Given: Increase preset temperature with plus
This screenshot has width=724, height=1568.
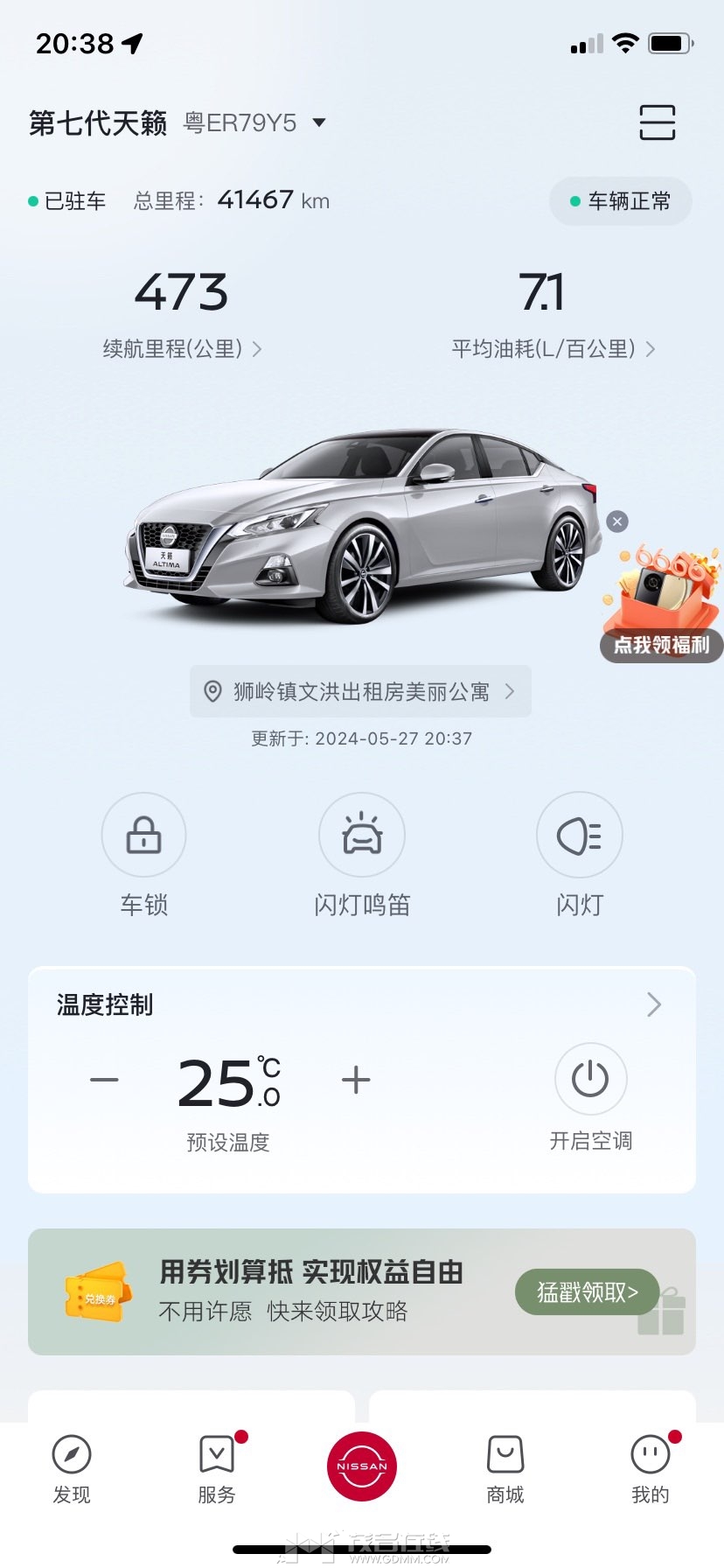Looking at the screenshot, I should (x=356, y=1080).
